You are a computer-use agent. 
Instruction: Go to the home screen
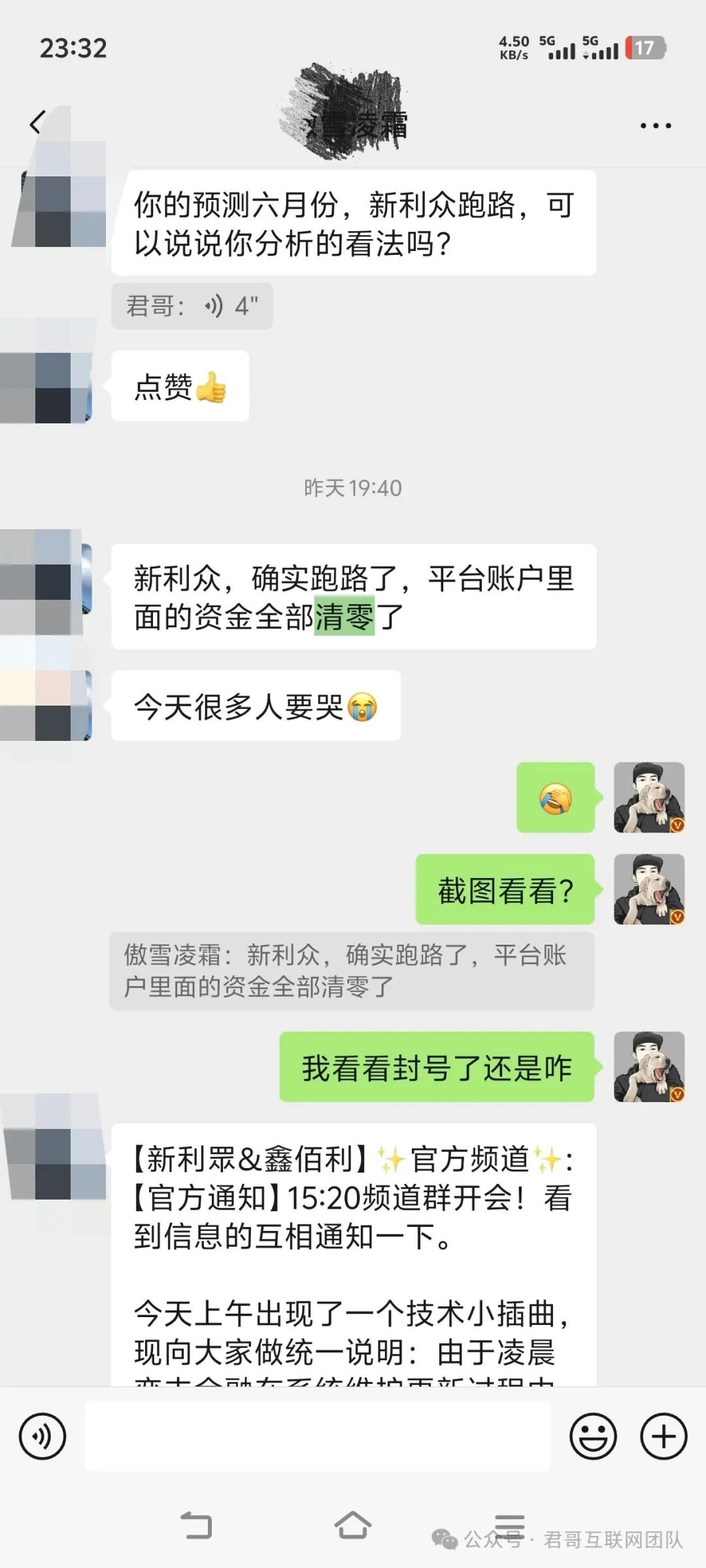click(x=353, y=1526)
